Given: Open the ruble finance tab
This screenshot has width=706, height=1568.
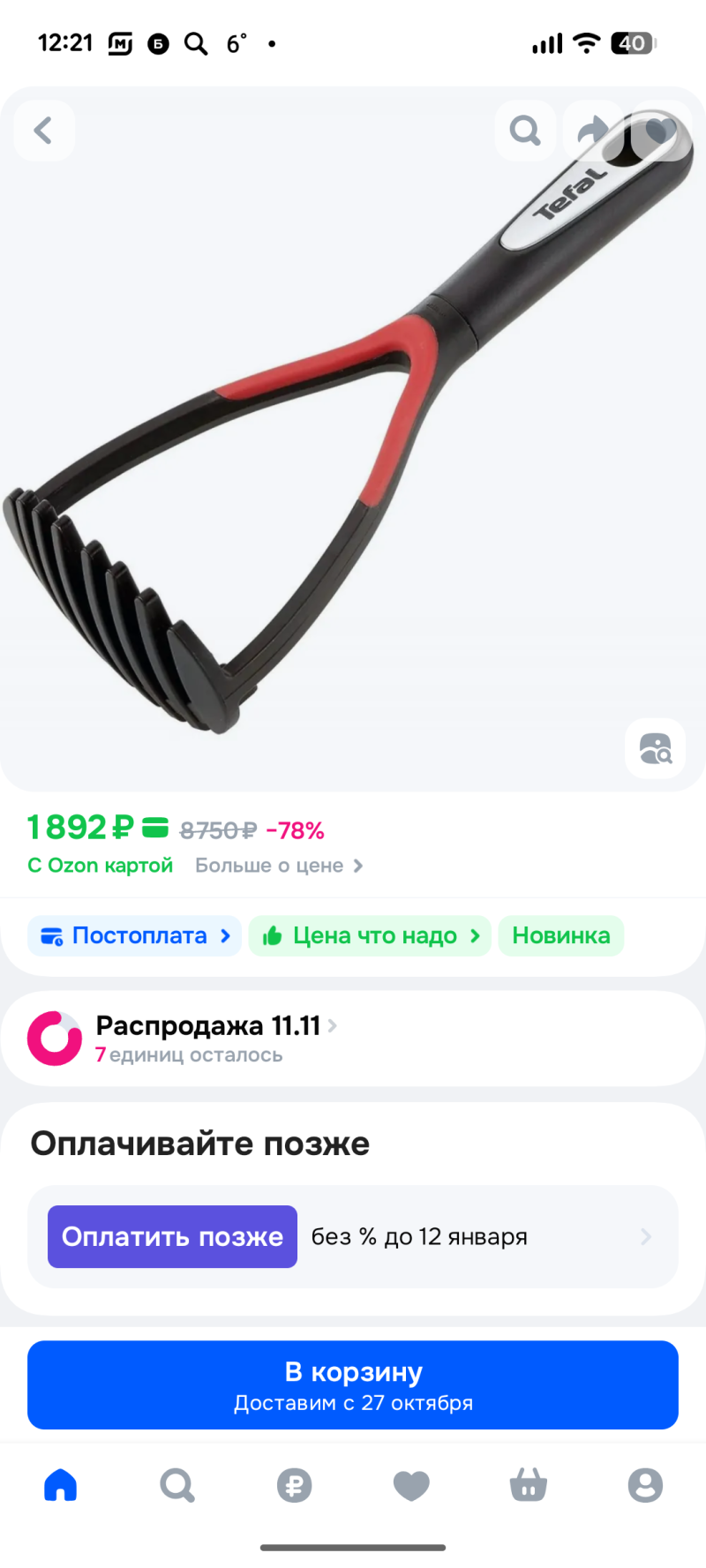Looking at the screenshot, I should tap(294, 1485).
